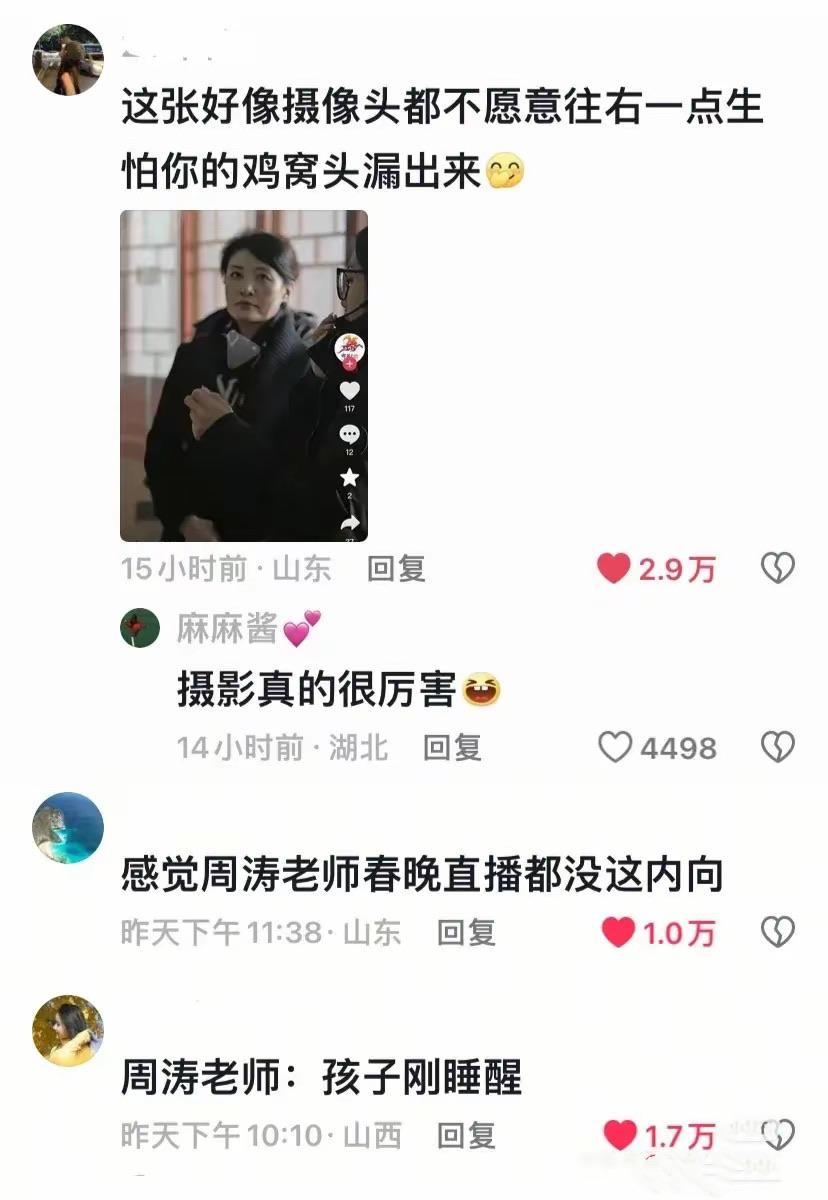Like the 孩子刚睡醒 comment

621,1136
